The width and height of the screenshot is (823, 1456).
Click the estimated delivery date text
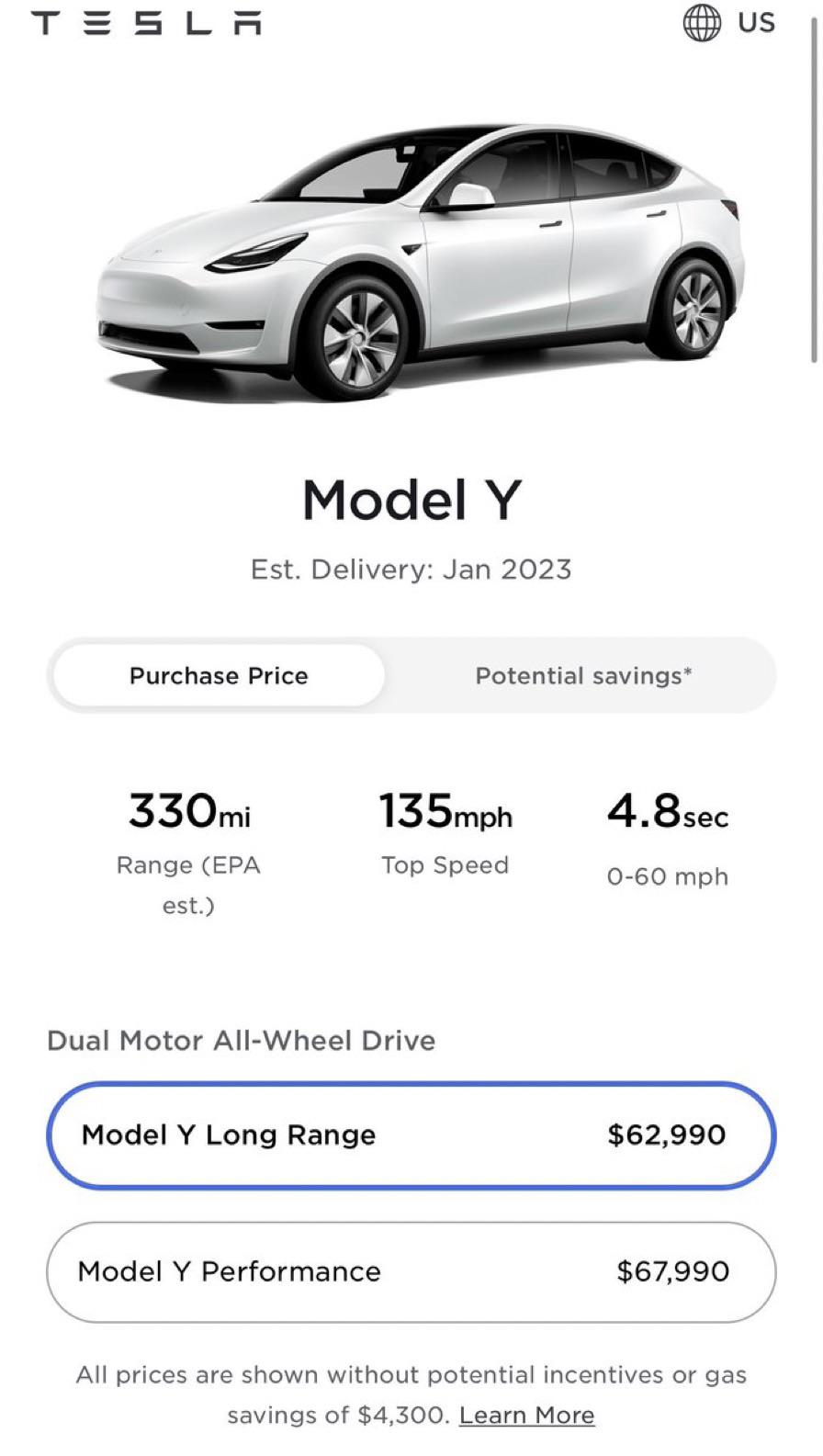(x=411, y=569)
